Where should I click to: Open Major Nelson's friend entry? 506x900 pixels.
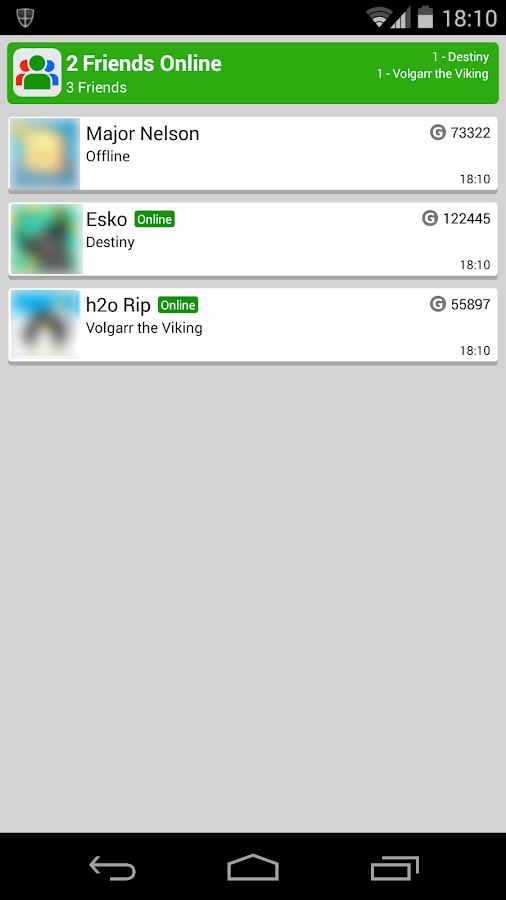(252, 154)
